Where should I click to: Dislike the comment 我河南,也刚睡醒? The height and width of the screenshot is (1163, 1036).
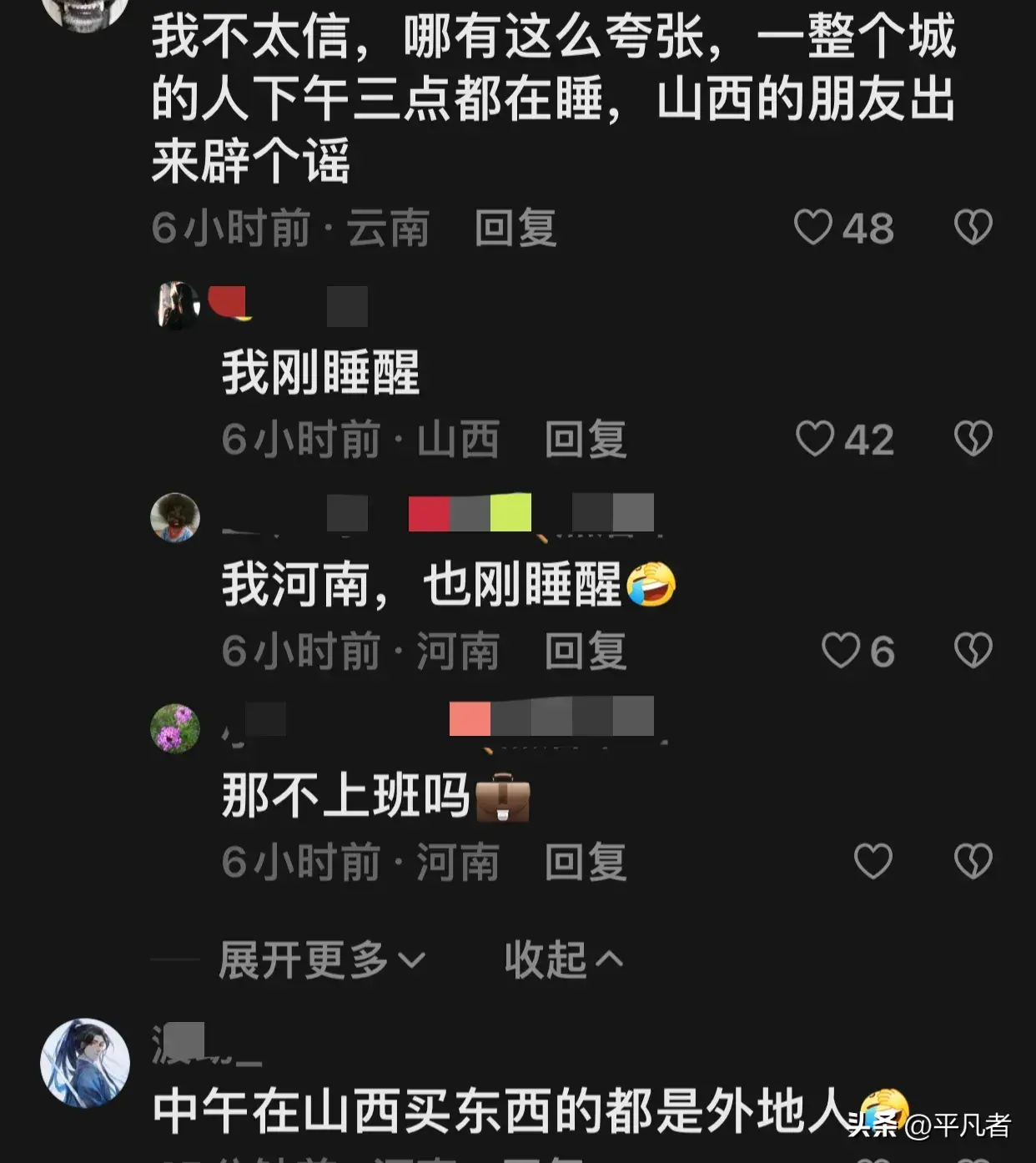click(x=973, y=651)
